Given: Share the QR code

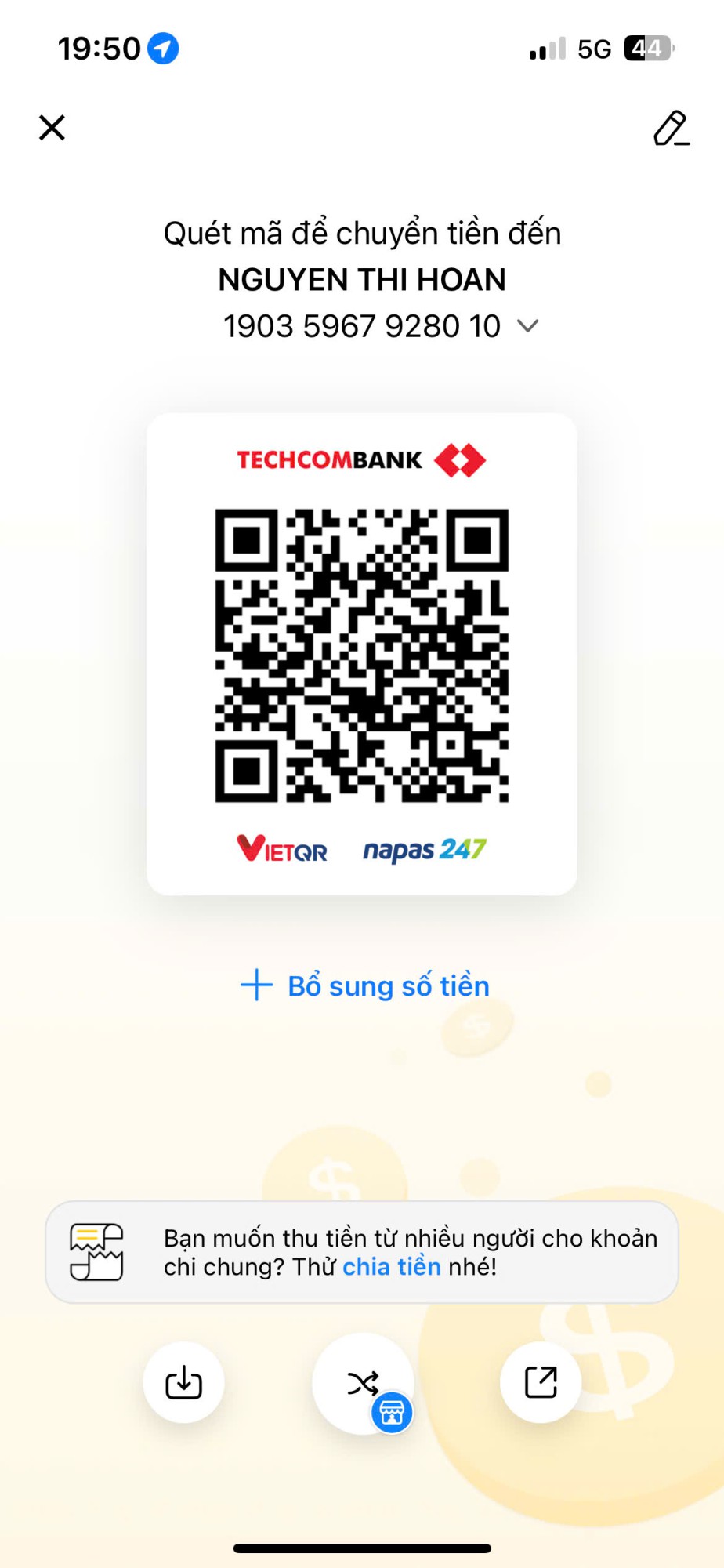Looking at the screenshot, I should (x=541, y=1382).
